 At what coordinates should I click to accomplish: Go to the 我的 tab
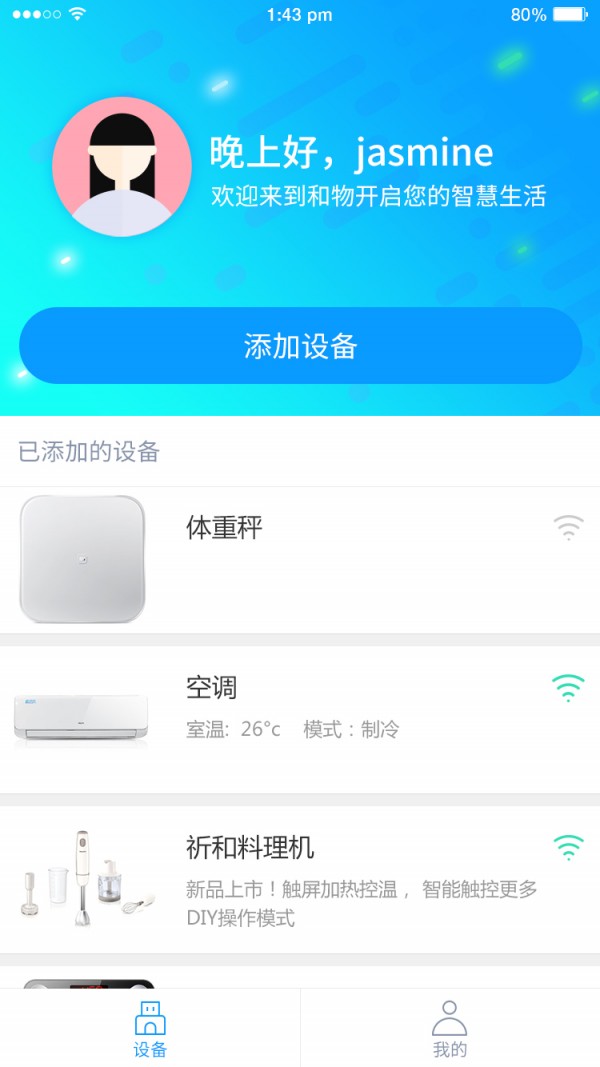point(449,1028)
